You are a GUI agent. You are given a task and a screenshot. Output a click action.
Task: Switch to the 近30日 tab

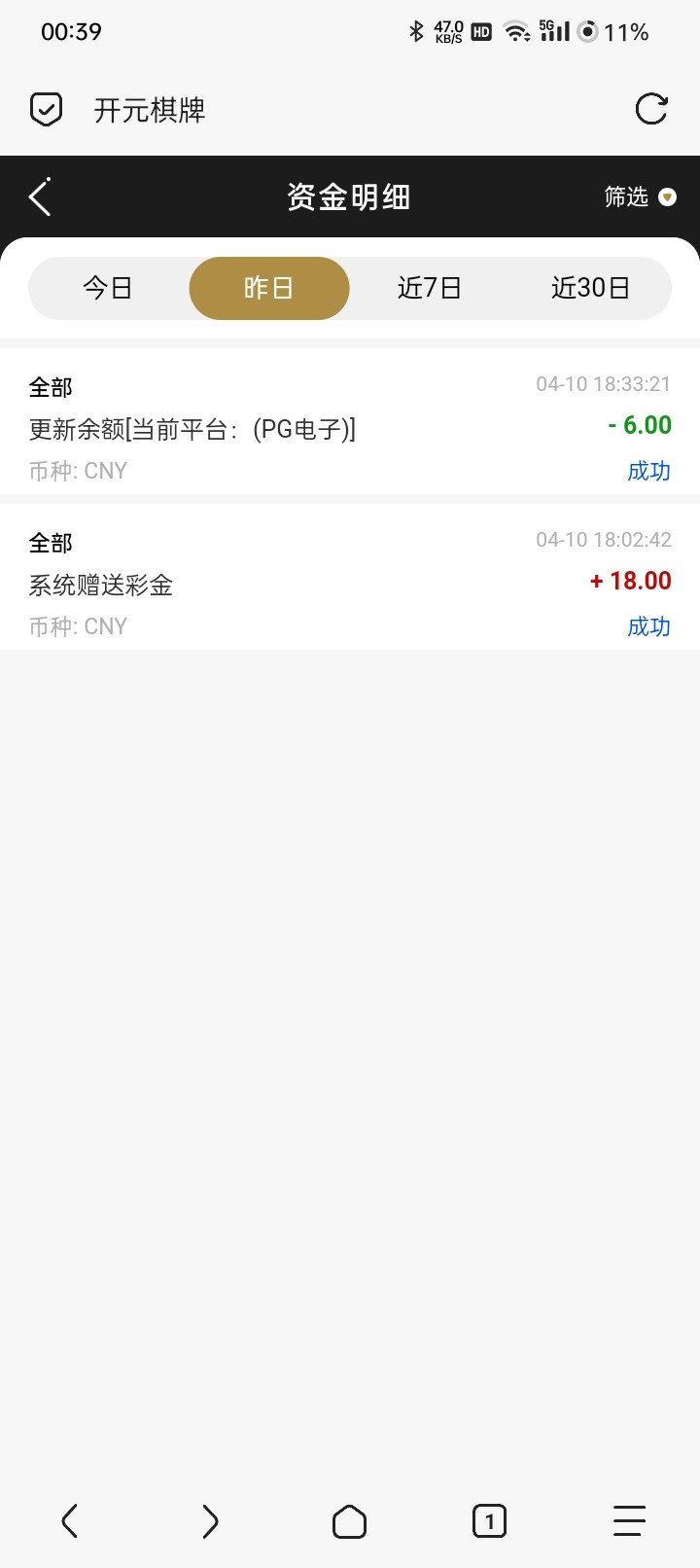[x=590, y=288]
